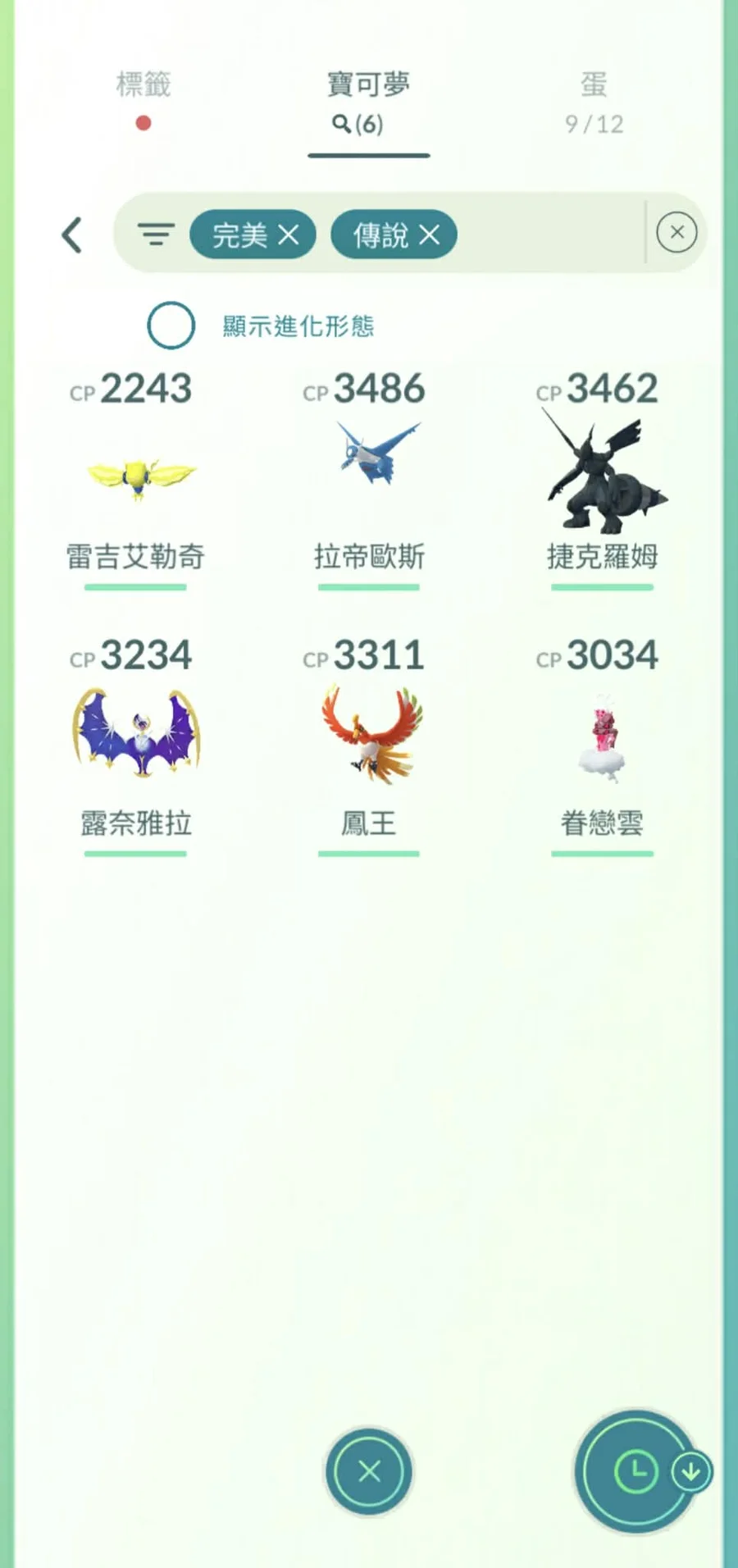The width and height of the screenshot is (738, 1568).
Task: Open the filter options icon
Action: [x=156, y=235]
